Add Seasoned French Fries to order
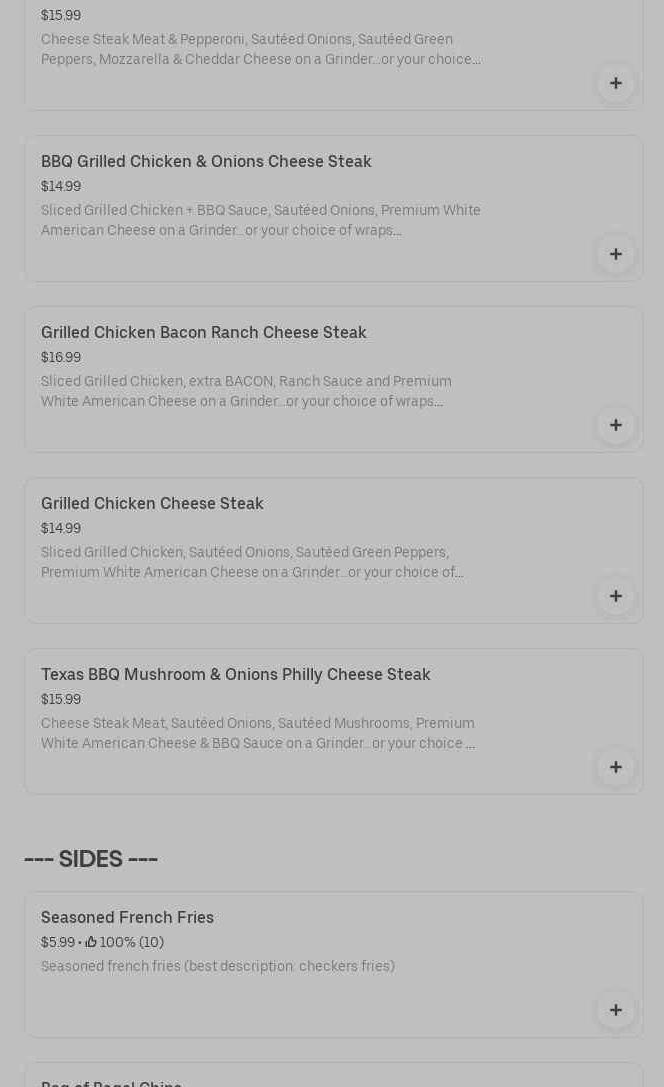This screenshot has height=1087, width=664. tap(615, 1010)
